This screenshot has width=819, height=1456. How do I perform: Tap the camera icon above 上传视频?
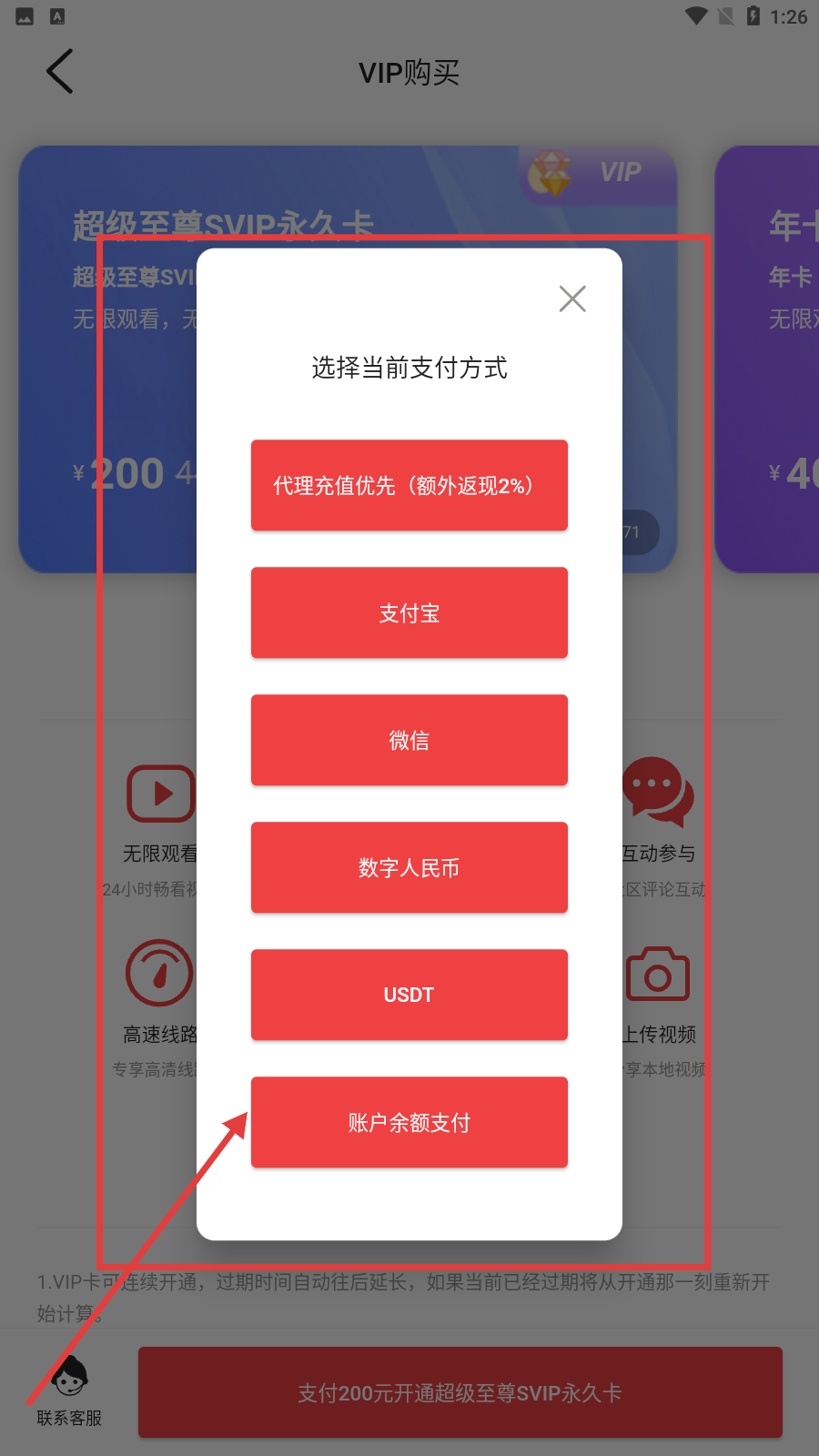pyautogui.click(x=657, y=974)
